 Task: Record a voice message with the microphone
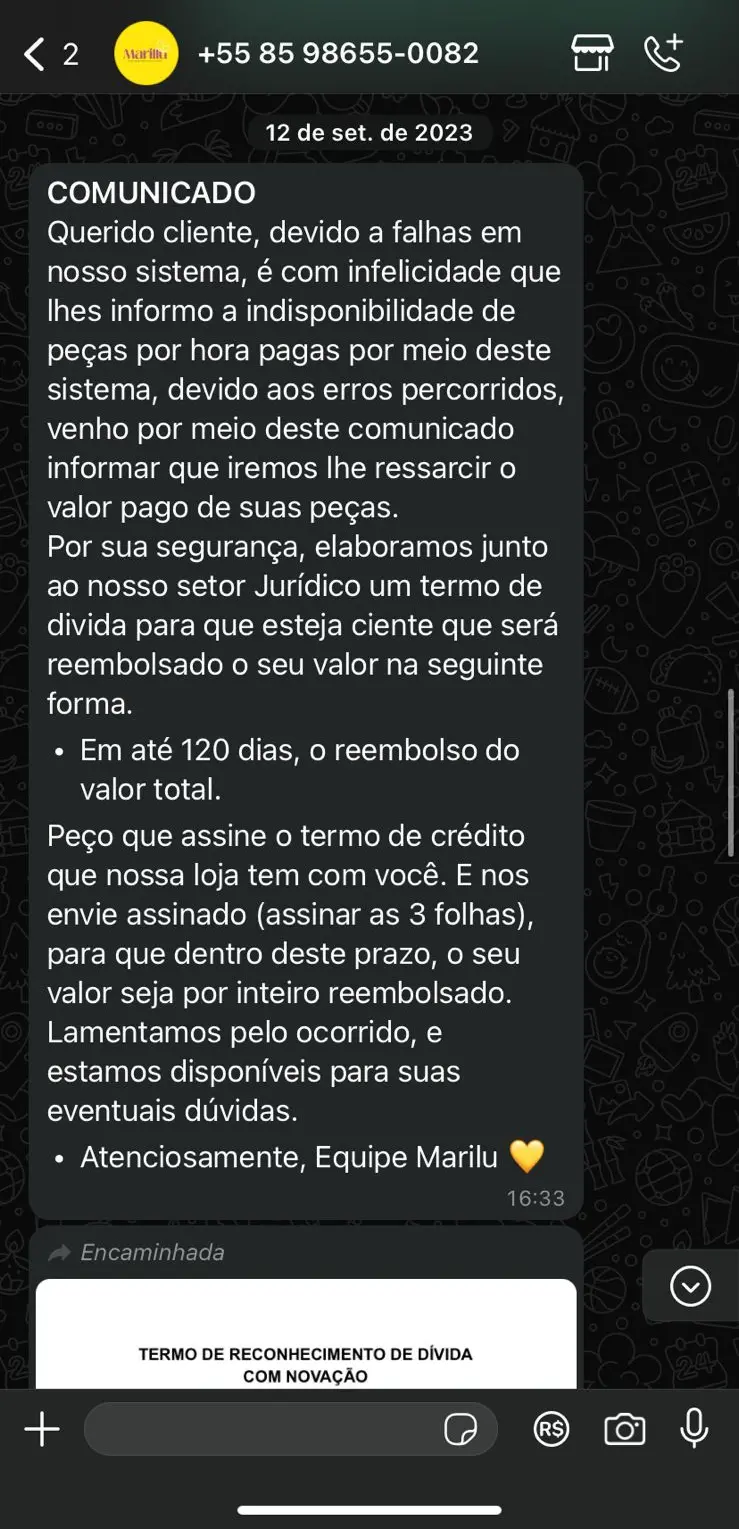coord(694,1429)
